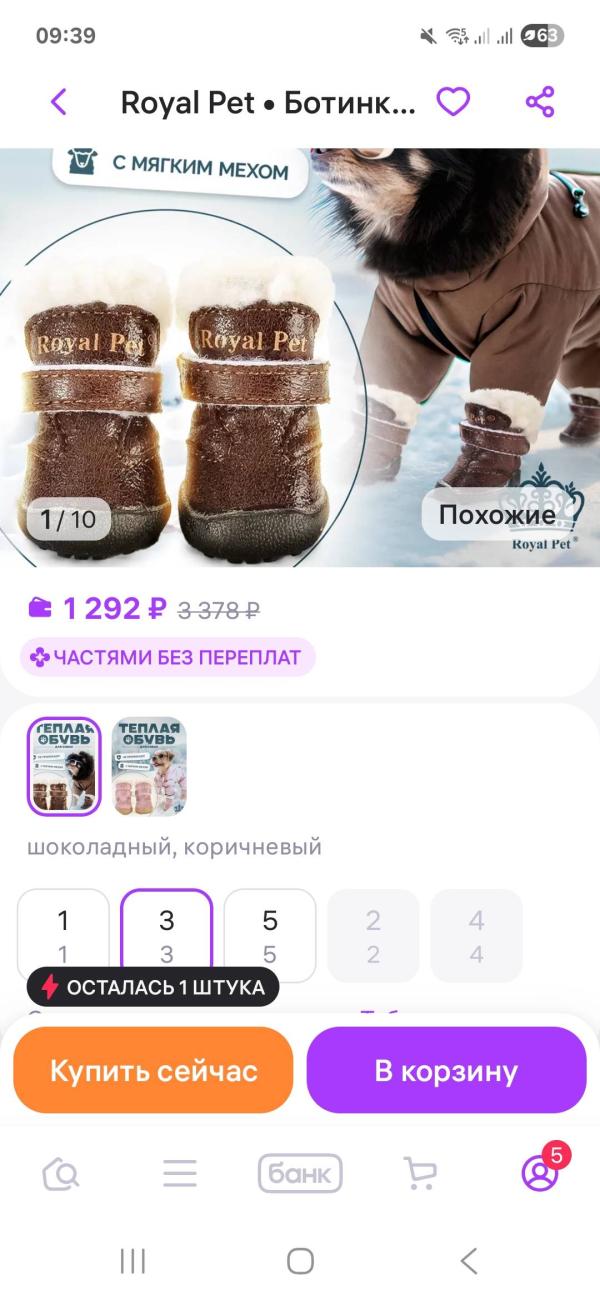600x1299 pixels.
Task: Add product to favorites with heart icon
Action: [453, 102]
